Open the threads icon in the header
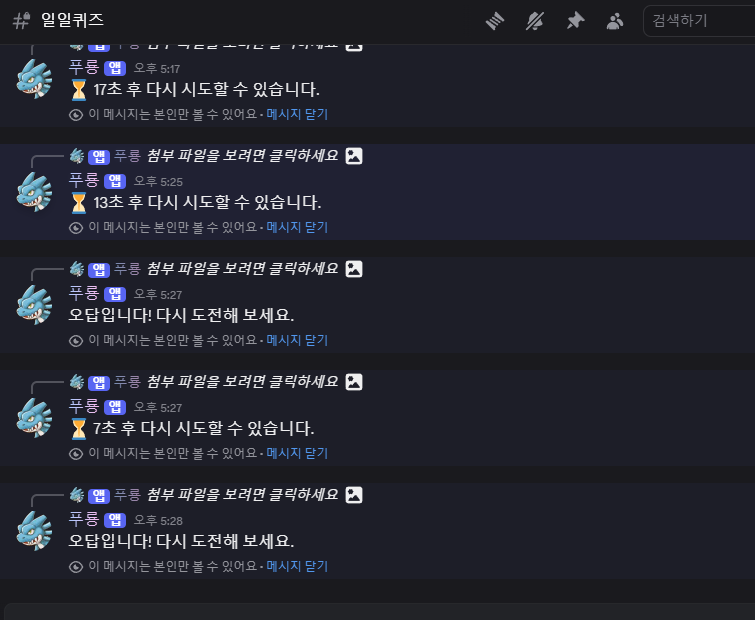The height and width of the screenshot is (620, 755). pos(495,20)
